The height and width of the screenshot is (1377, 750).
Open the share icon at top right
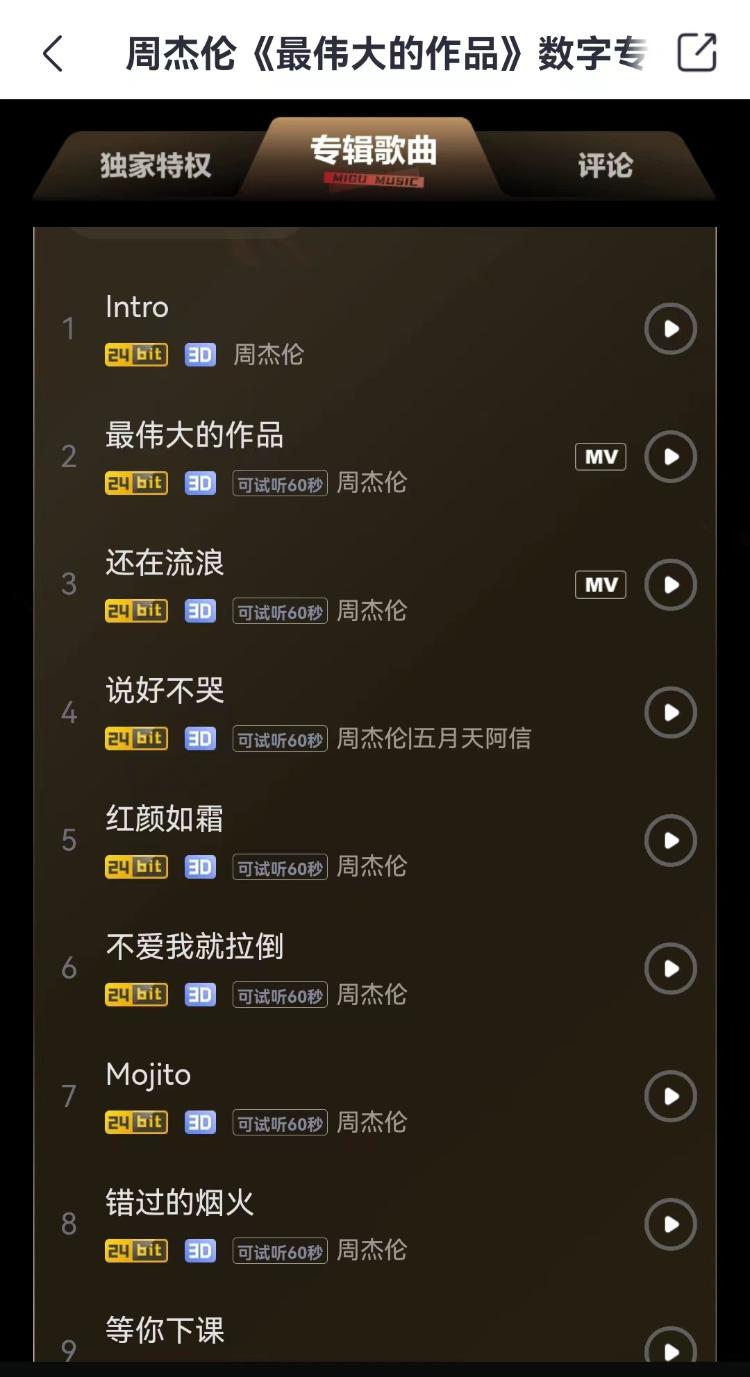click(x=695, y=51)
